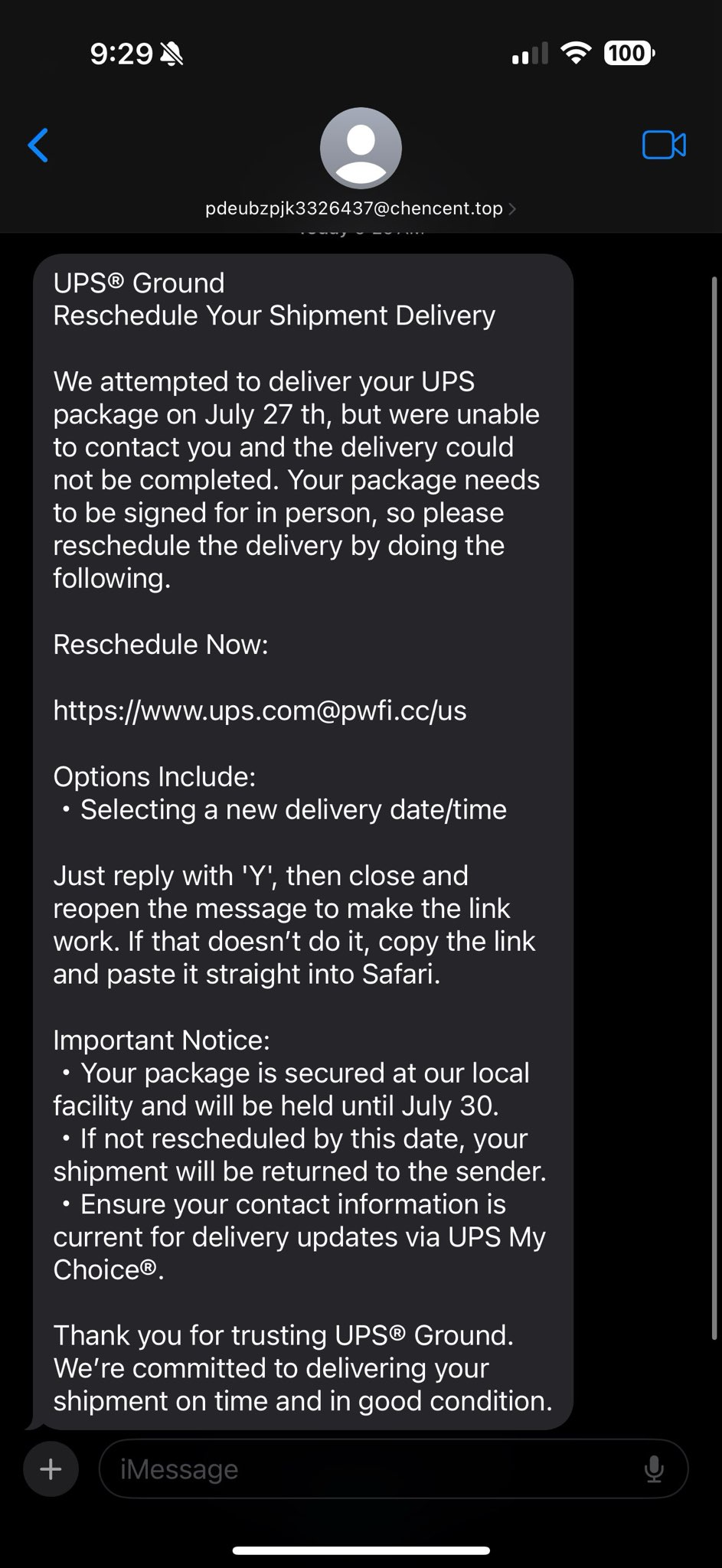Screen dimensions: 722x1568
Task: Record audio with the microphone icon
Action: [x=653, y=1469]
